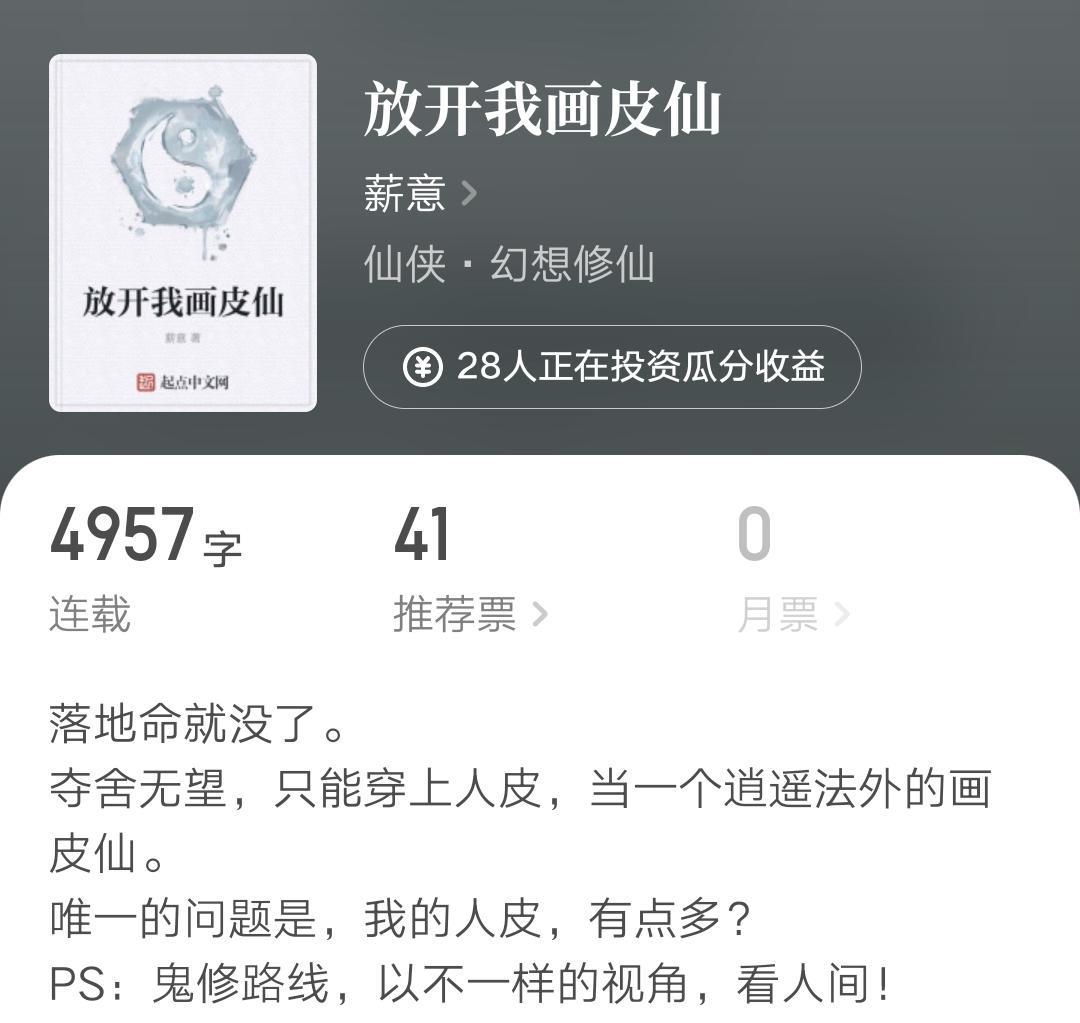
Task: Tap the 28人正在投资瓜分收益 button
Action: click(611, 367)
